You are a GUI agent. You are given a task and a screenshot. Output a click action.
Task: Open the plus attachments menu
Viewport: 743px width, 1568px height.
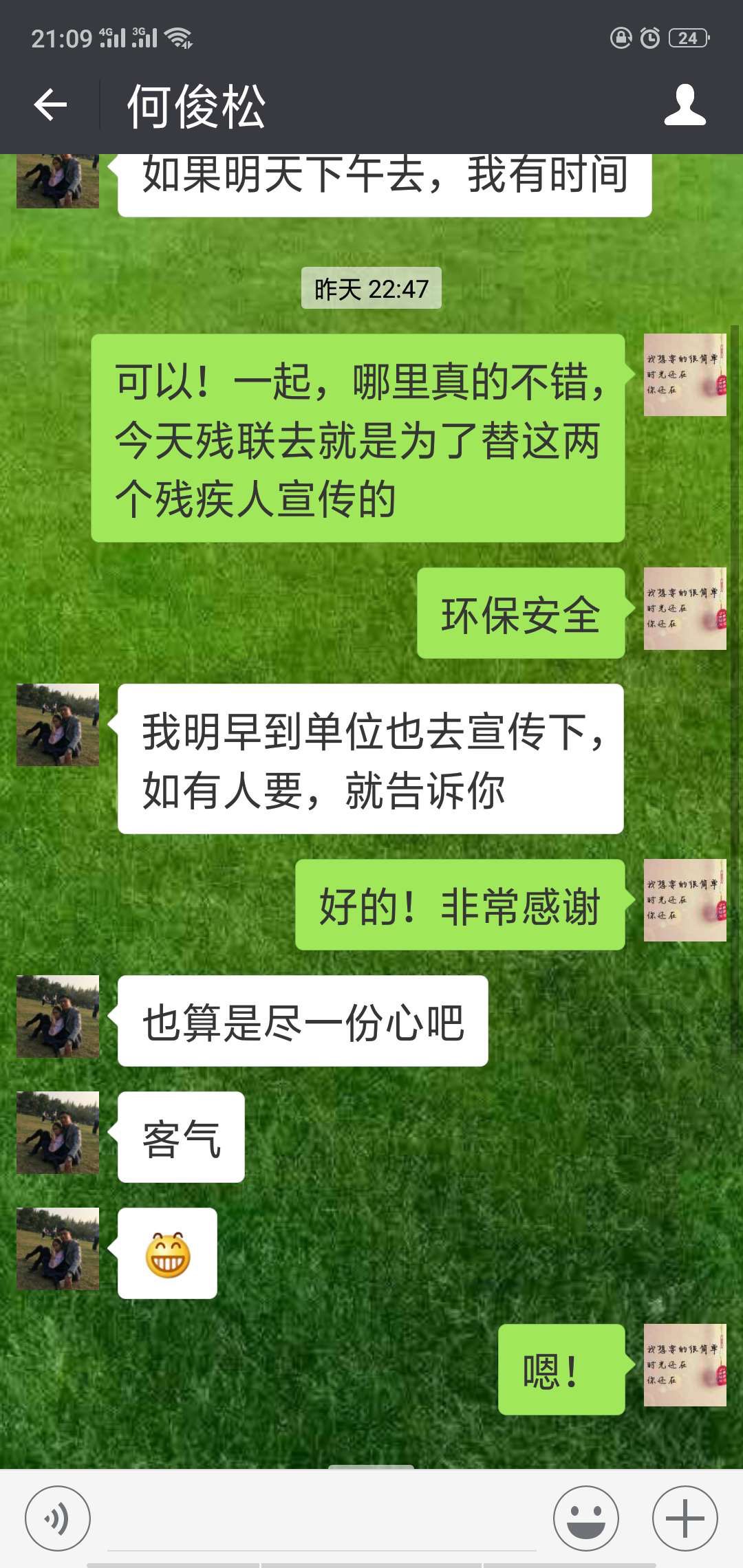tap(685, 1518)
